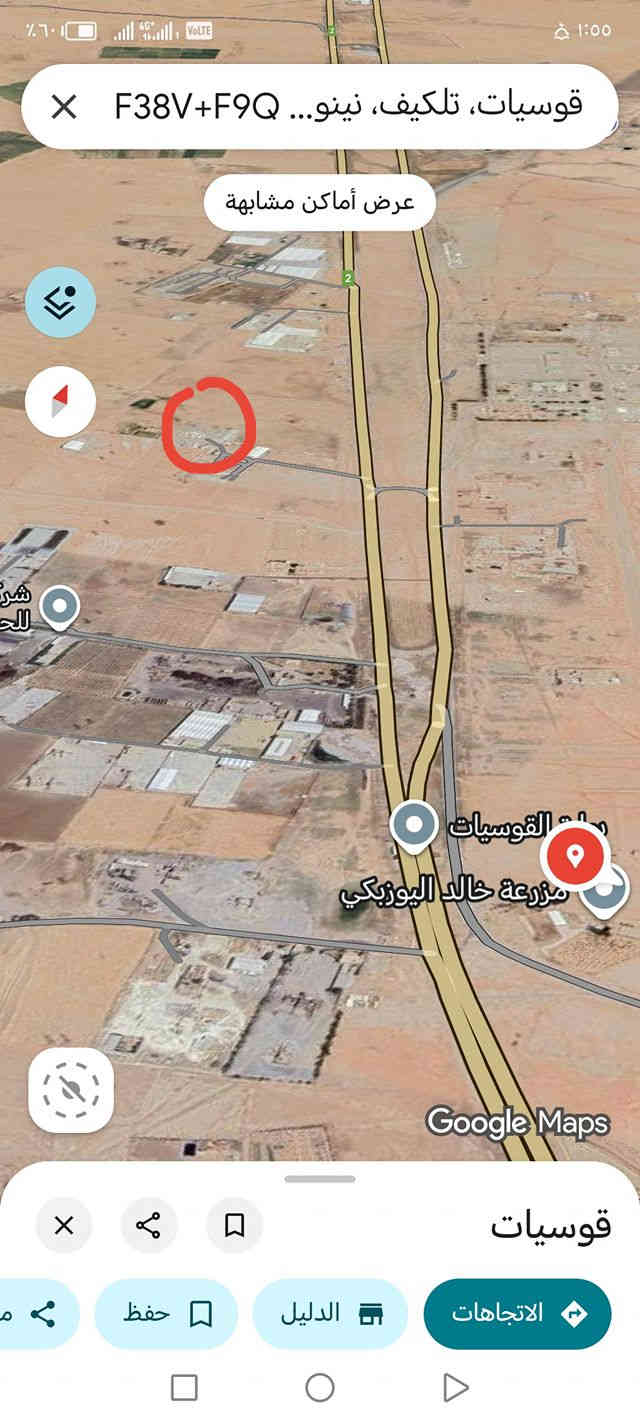Tap the my-location button
The image size is (640, 1422).
71,1090
